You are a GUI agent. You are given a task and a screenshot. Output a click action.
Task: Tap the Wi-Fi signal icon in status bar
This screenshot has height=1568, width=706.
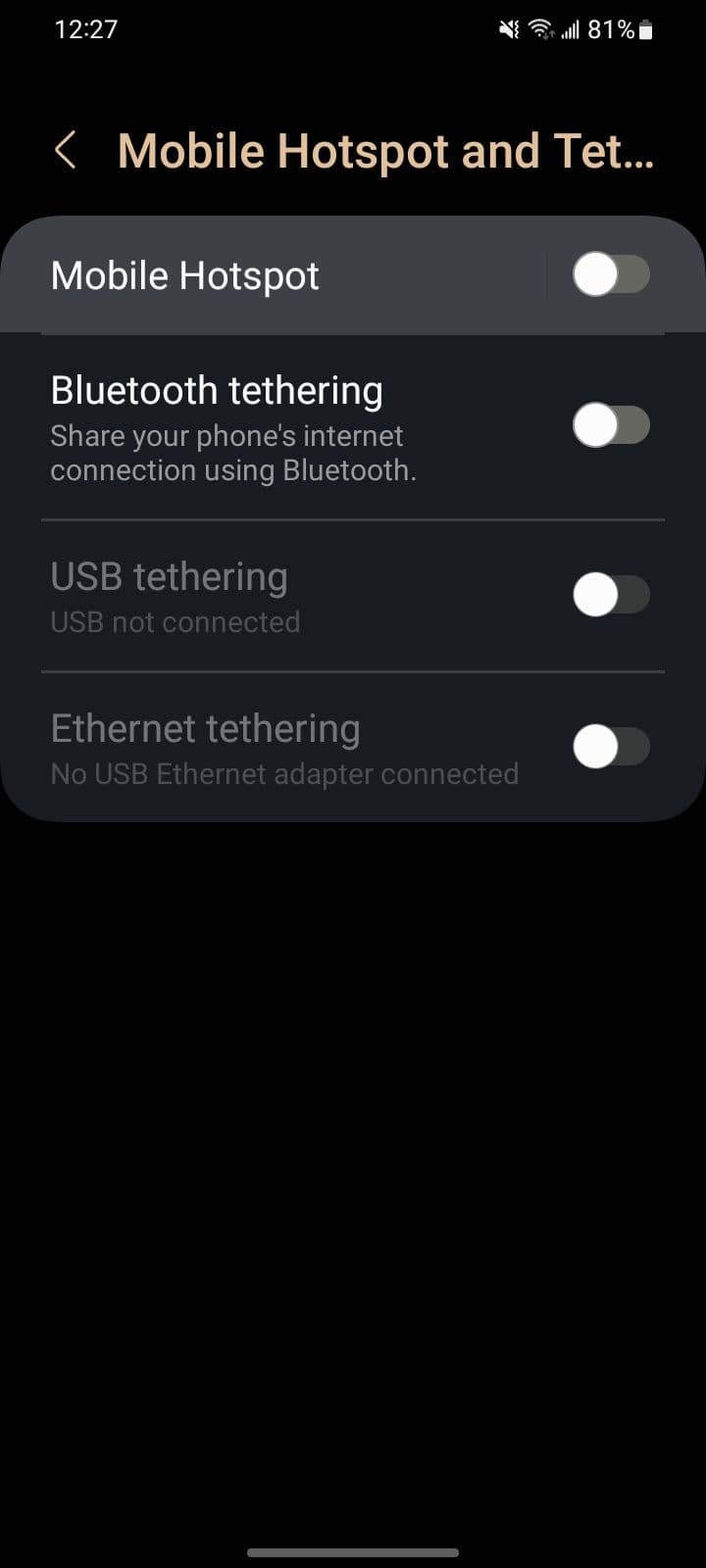click(540, 29)
